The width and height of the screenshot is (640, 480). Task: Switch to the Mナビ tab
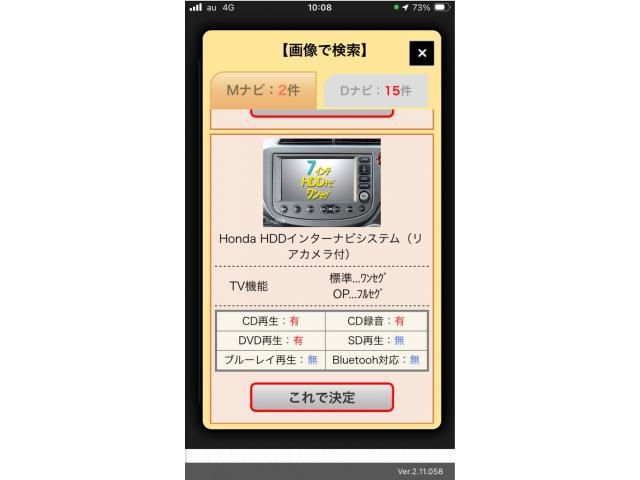[x=263, y=90]
